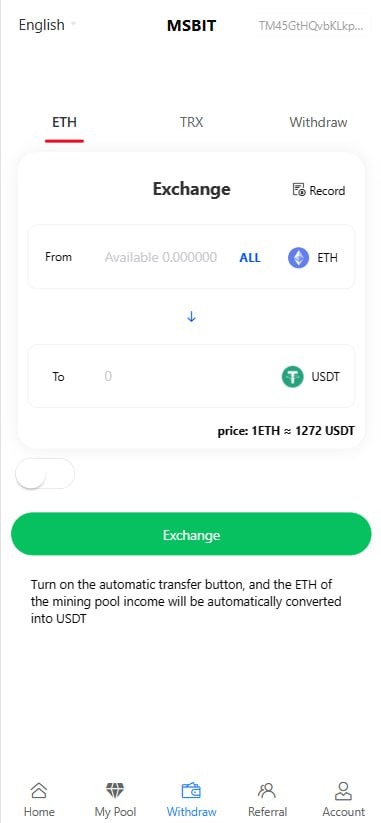Viewport: 381px width, 823px height.
Task: Switch to the Account tab
Action: tap(343, 799)
